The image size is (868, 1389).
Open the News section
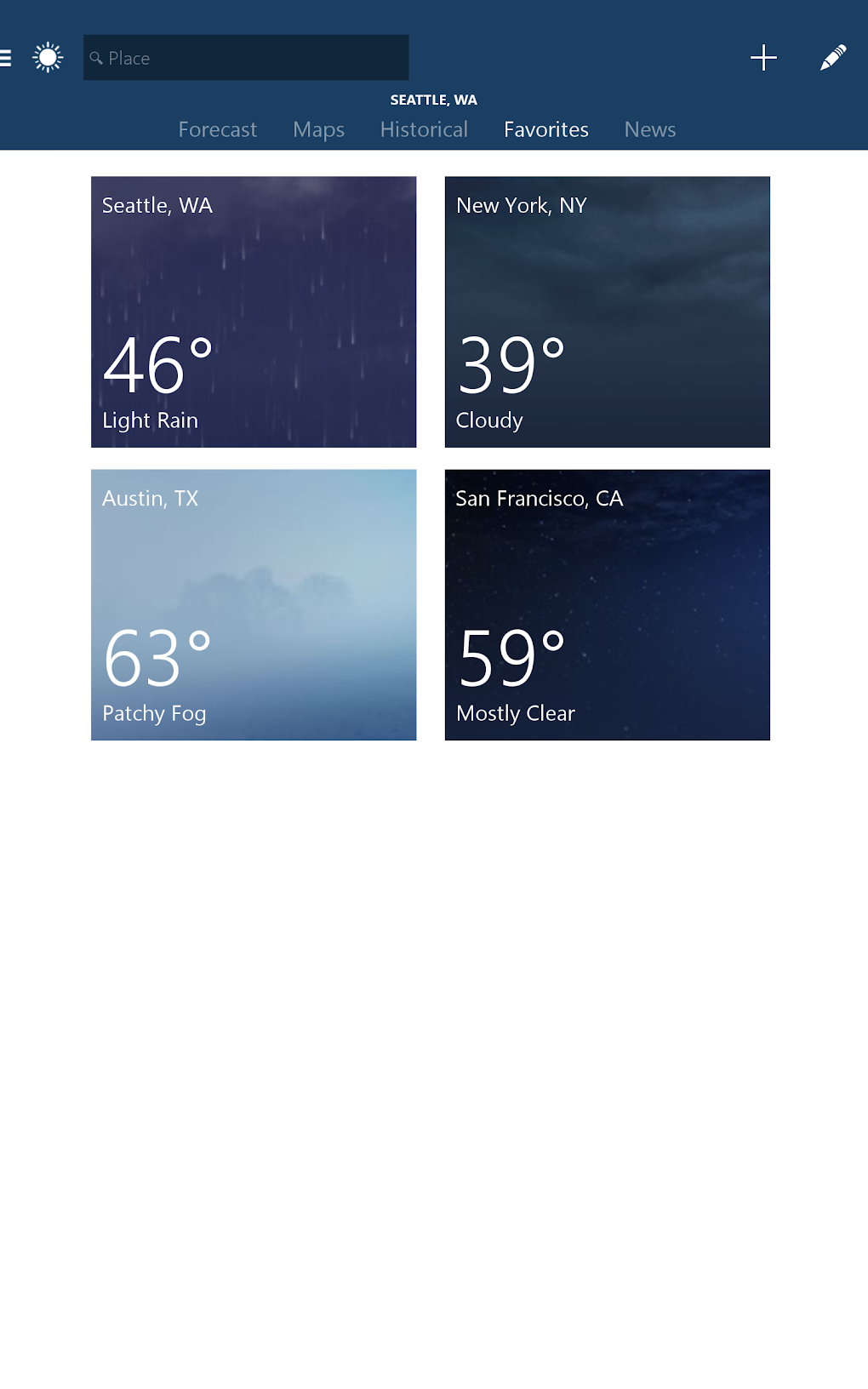pos(649,129)
